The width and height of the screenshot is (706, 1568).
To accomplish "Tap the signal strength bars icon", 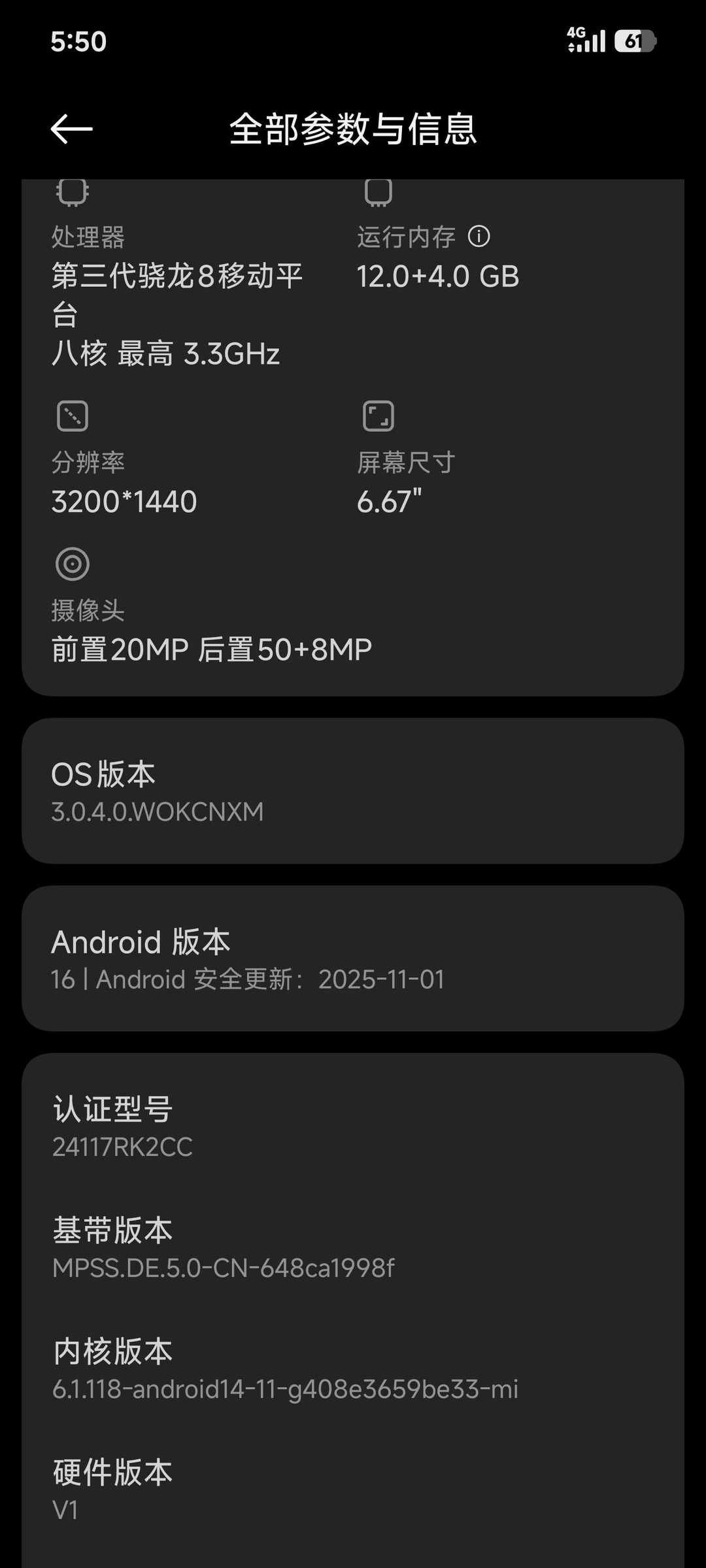I will click(594, 41).
